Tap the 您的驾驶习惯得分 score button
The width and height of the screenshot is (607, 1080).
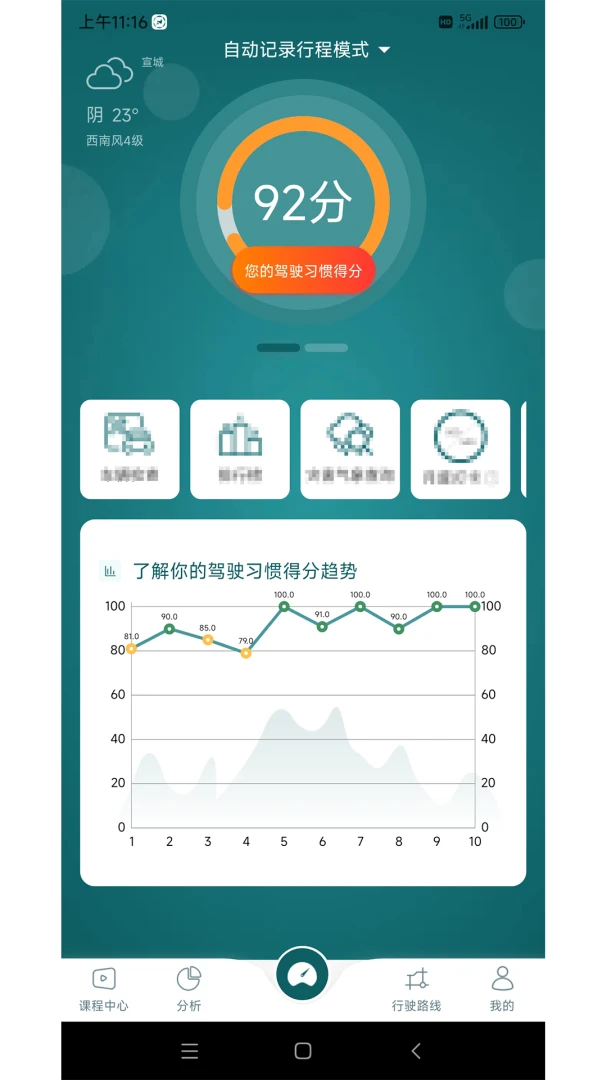(304, 270)
